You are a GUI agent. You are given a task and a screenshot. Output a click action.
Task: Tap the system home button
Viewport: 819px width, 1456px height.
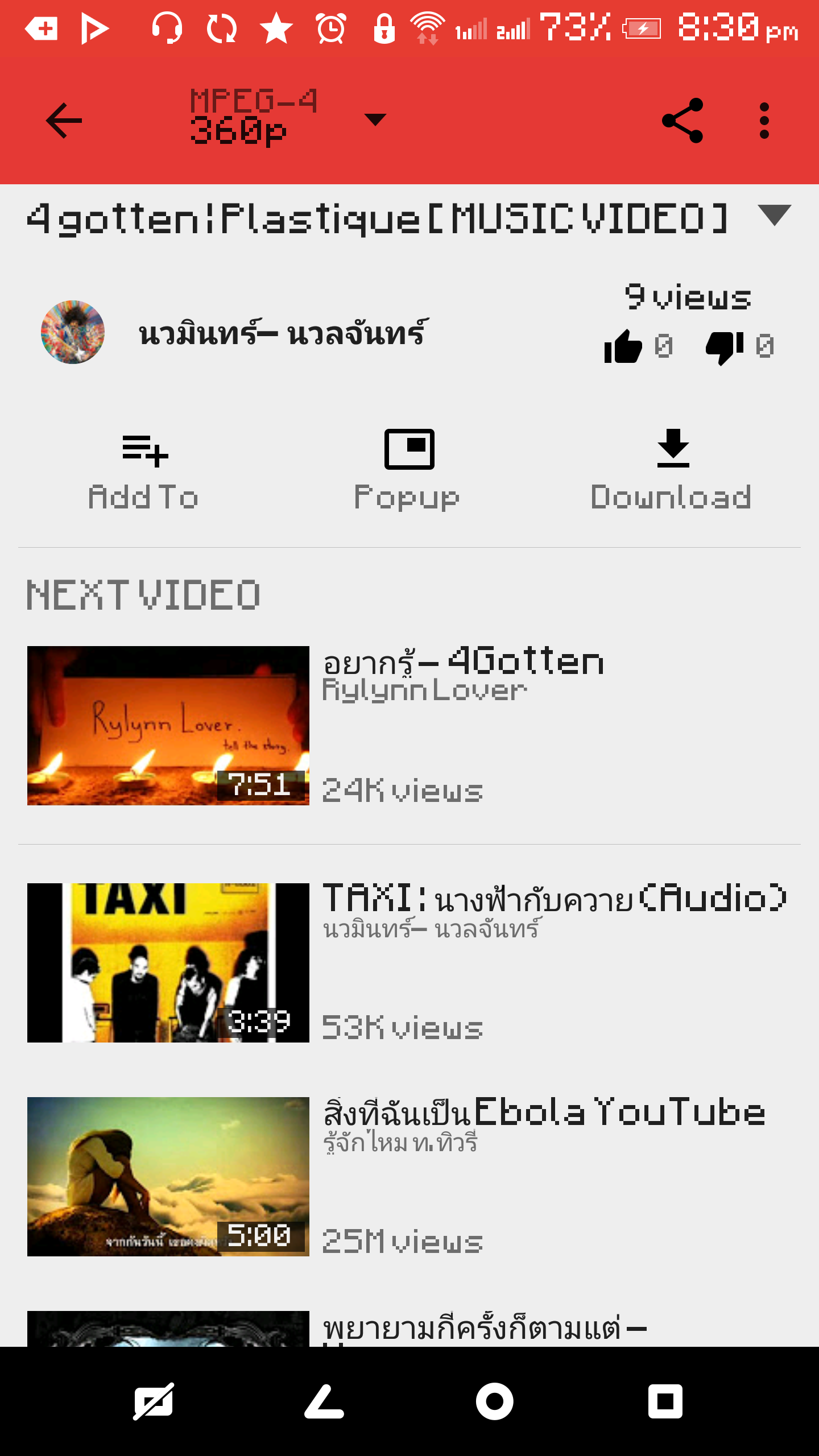pyautogui.click(x=494, y=1401)
